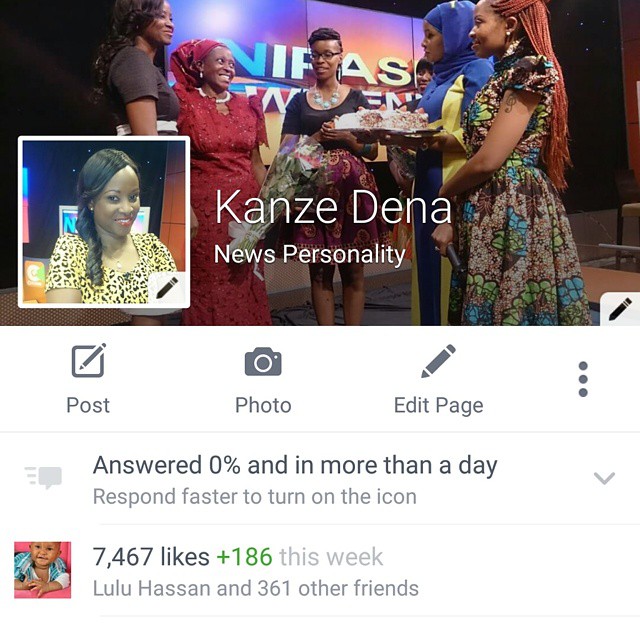Expand the response rate details
Screen dimensions: 640x640
[604, 478]
